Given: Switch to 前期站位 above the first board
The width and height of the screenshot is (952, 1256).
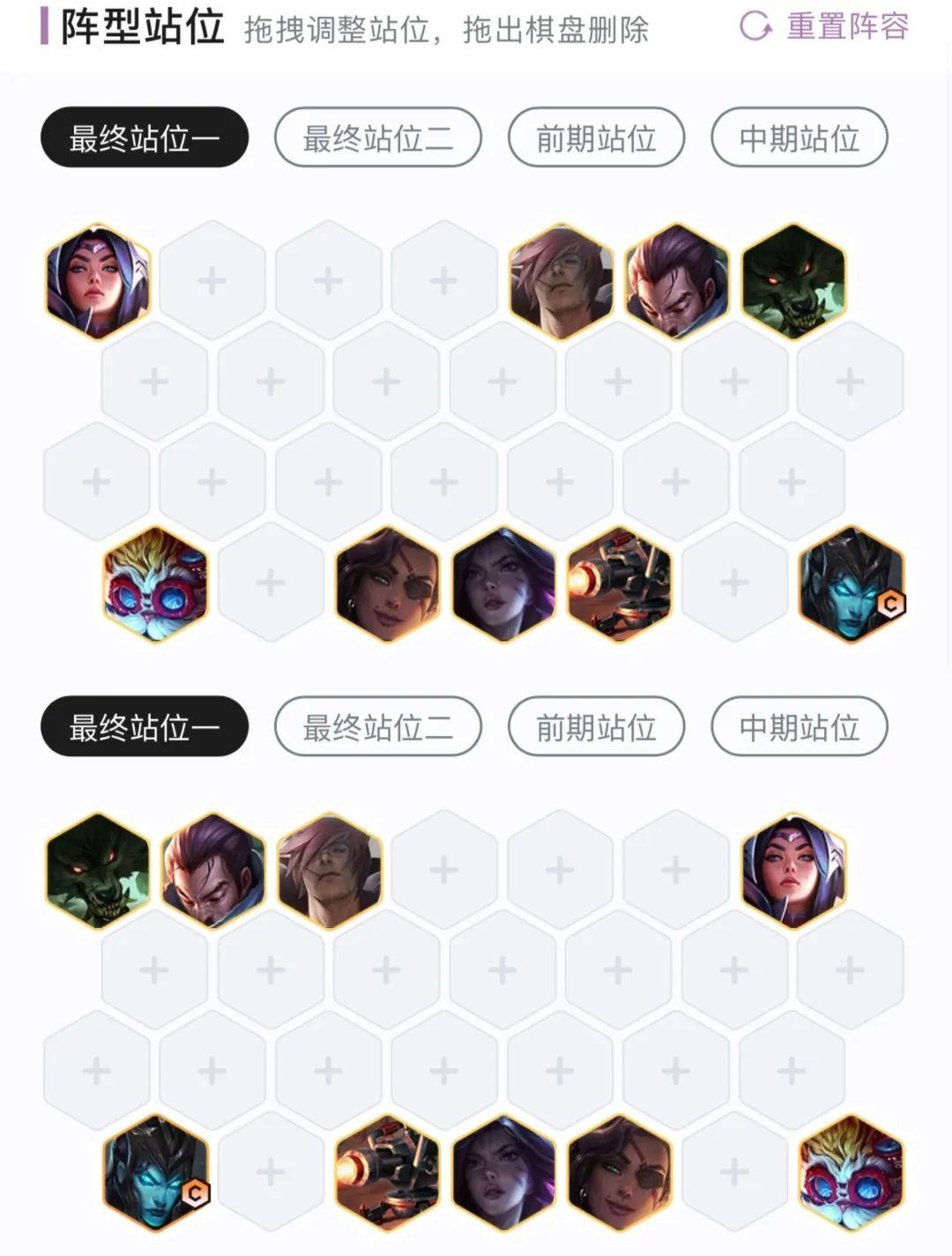Looking at the screenshot, I should tap(596, 137).
